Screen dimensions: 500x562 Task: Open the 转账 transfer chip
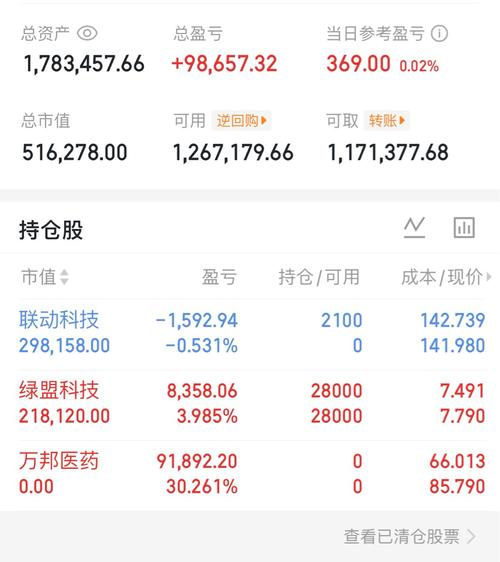387,121
